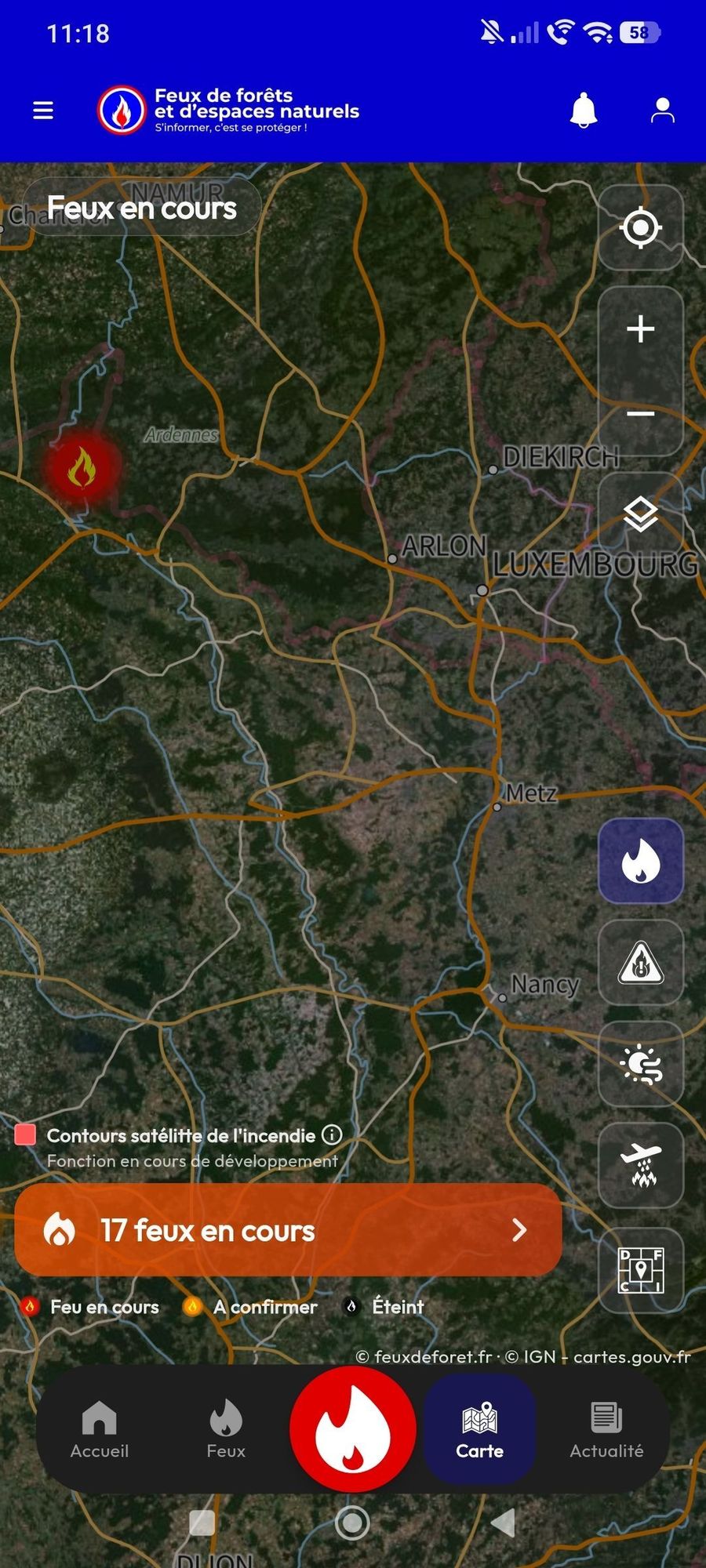Zoom out of the map
This screenshot has width=706, height=1568.
pos(641,413)
